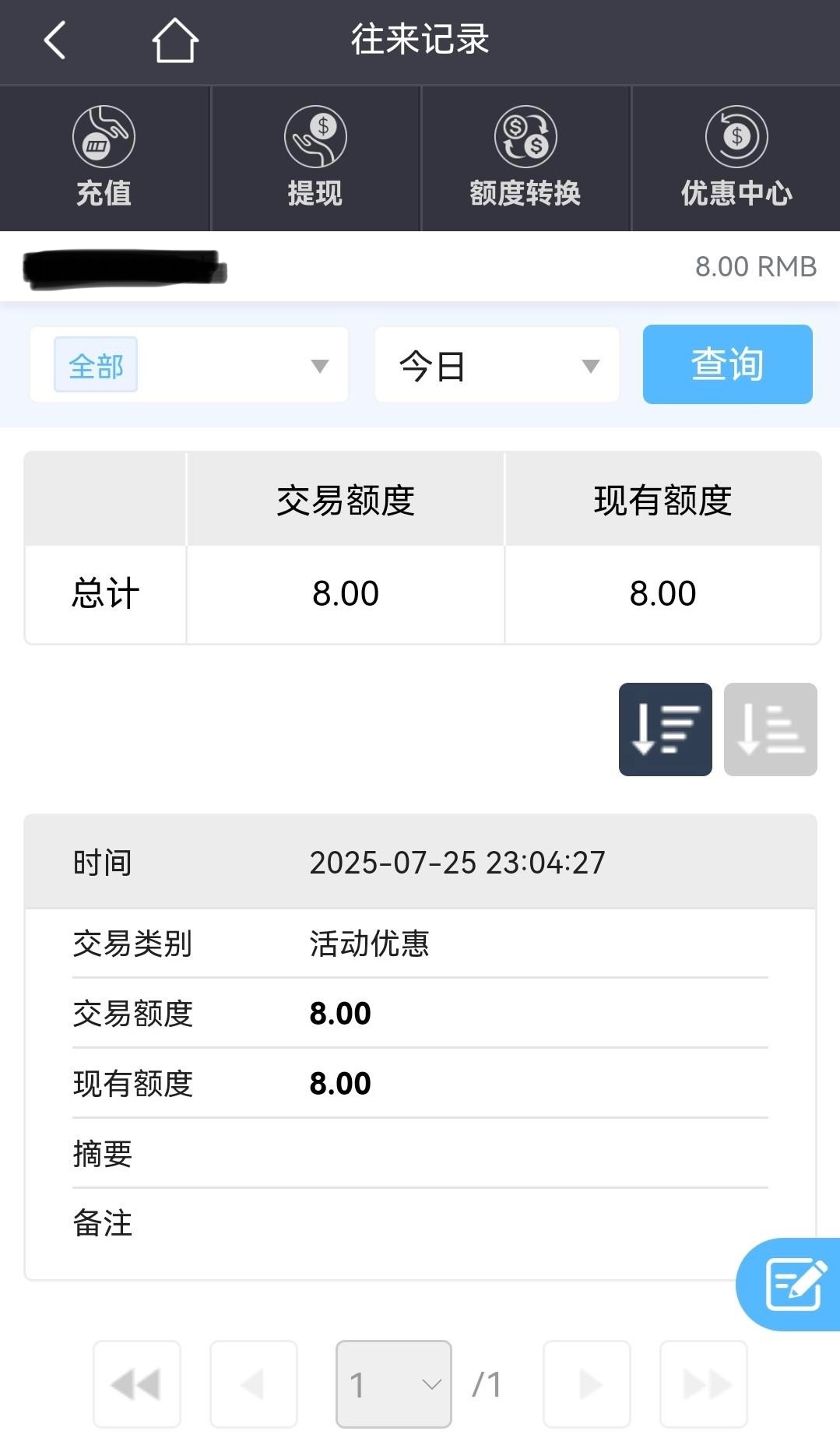The width and height of the screenshot is (840, 1445).
Task: Open the home icon
Action: click(x=174, y=40)
